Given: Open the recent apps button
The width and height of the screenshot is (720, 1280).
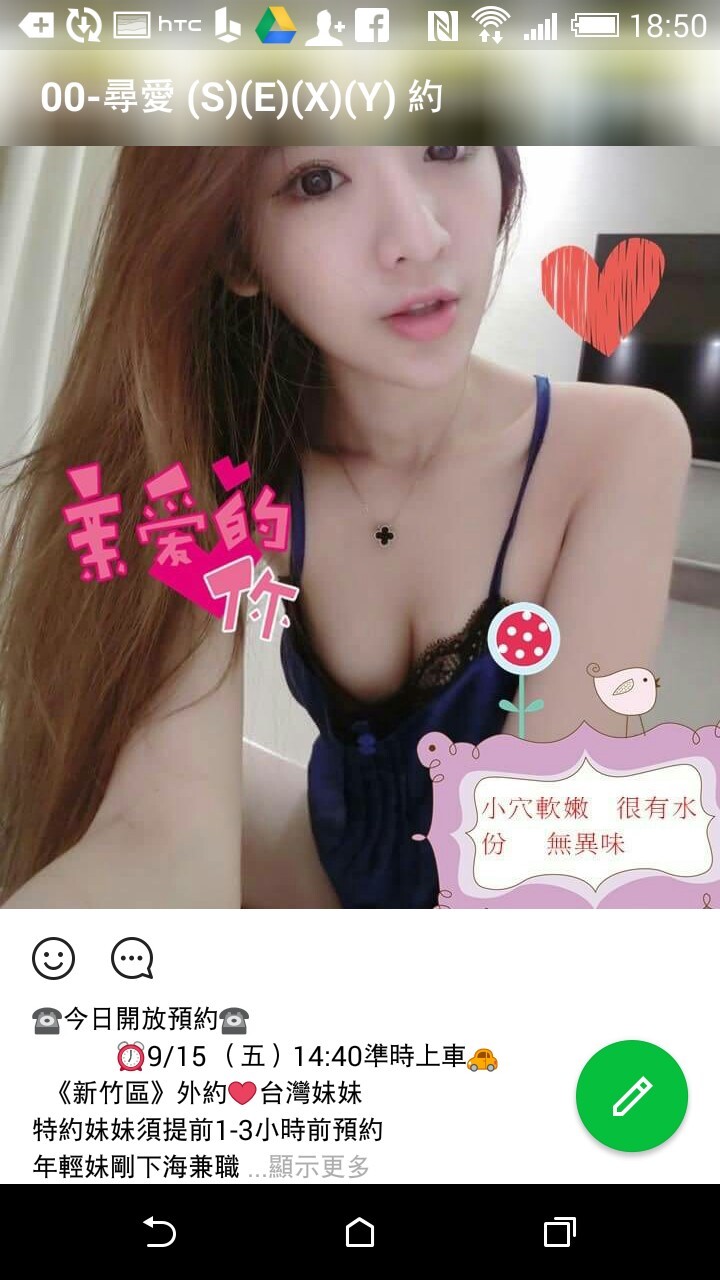Looking at the screenshot, I should pyautogui.click(x=560, y=1232).
